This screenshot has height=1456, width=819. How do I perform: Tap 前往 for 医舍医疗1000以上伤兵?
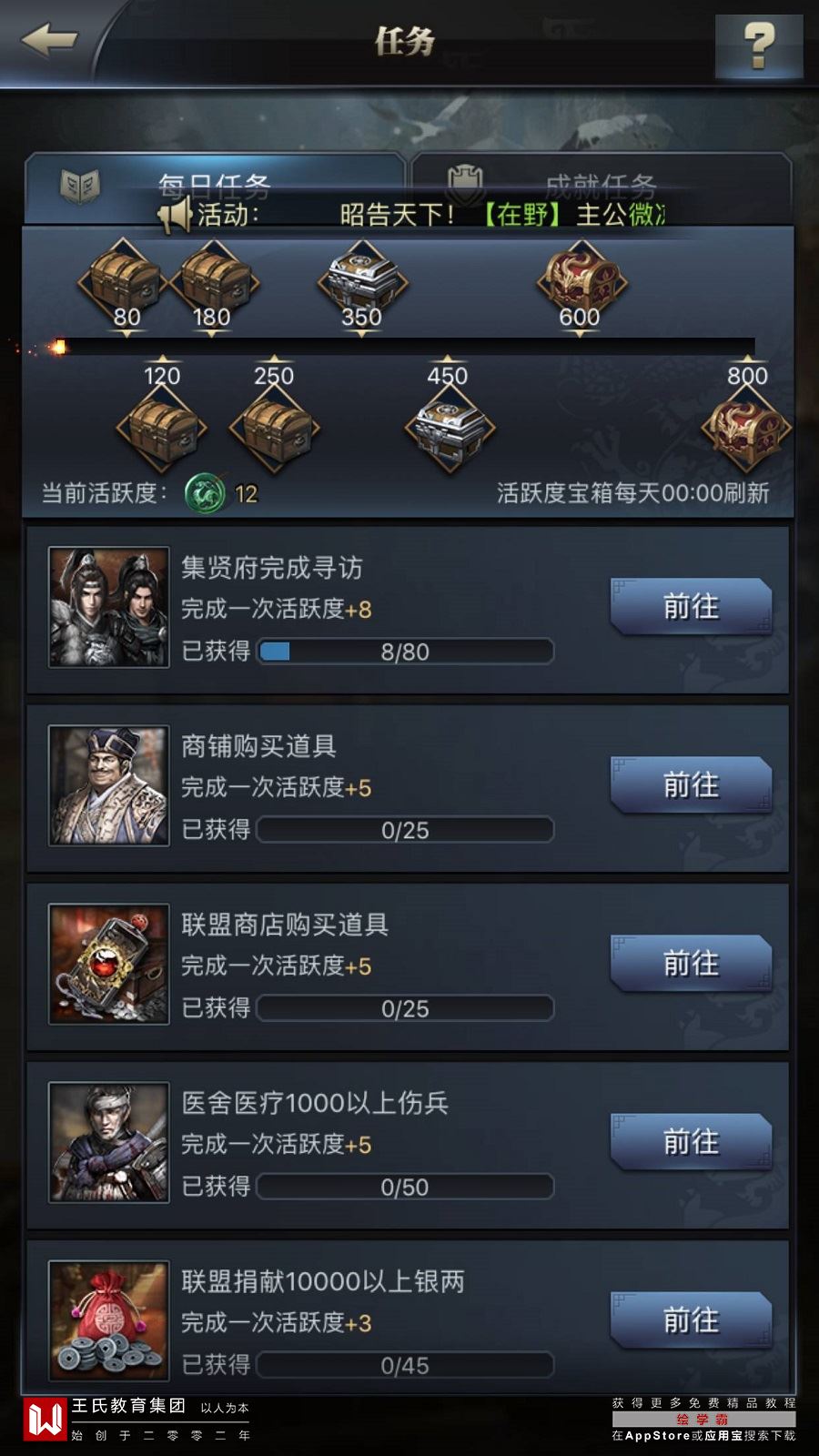691,1141
